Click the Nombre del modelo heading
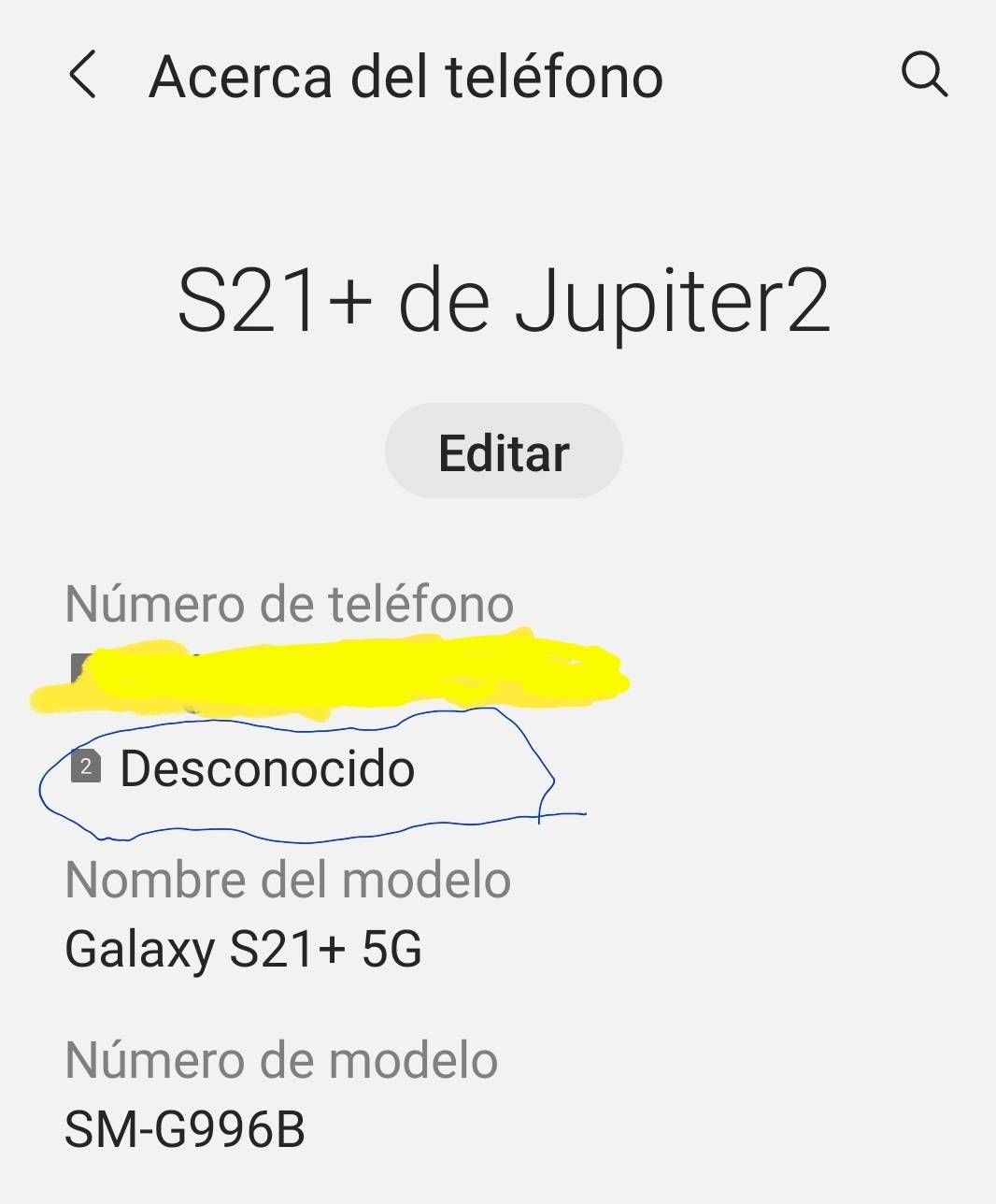Image resolution: width=996 pixels, height=1204 pixels. coord(288,877)
